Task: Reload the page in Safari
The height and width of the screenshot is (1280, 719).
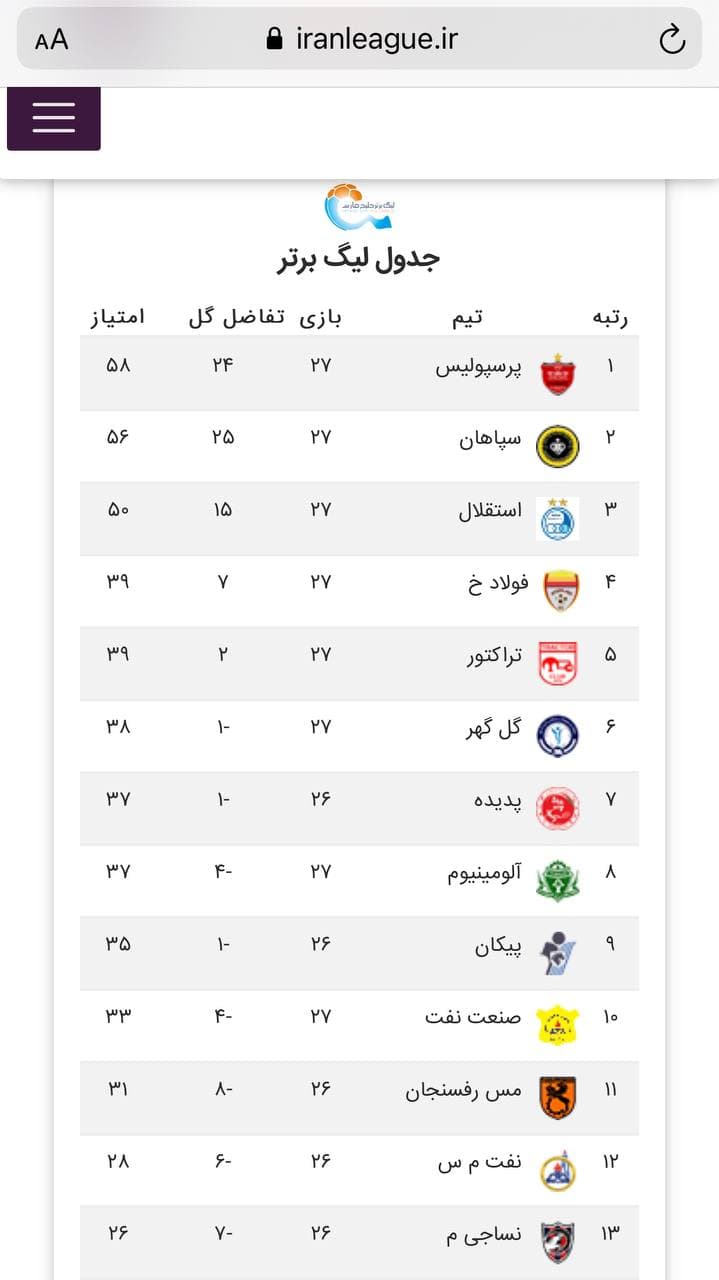Action: pos(672,40)
